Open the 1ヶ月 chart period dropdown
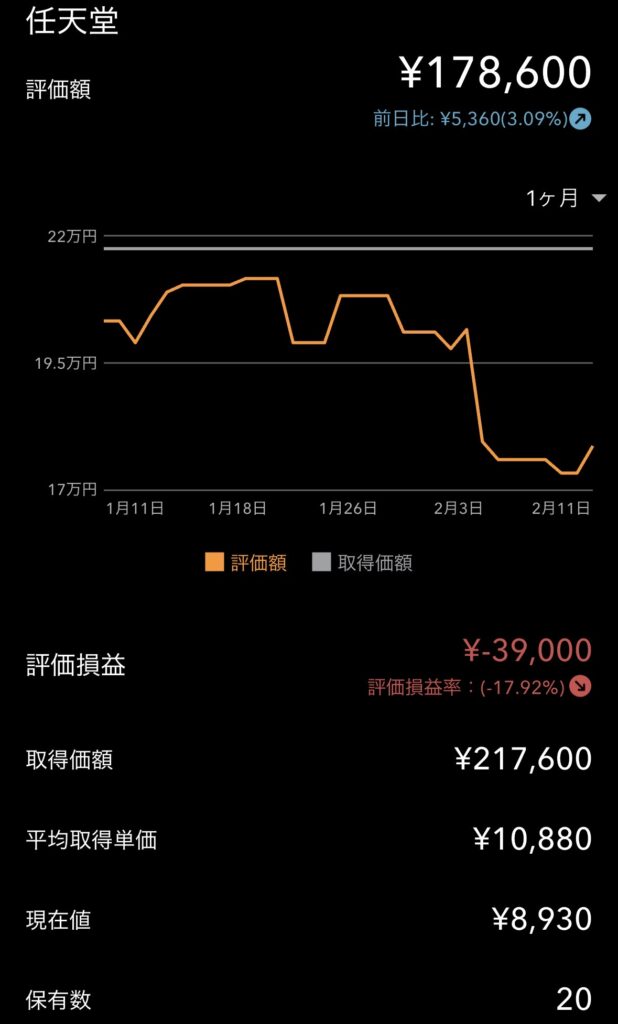618x1024 pixels. 566,198
